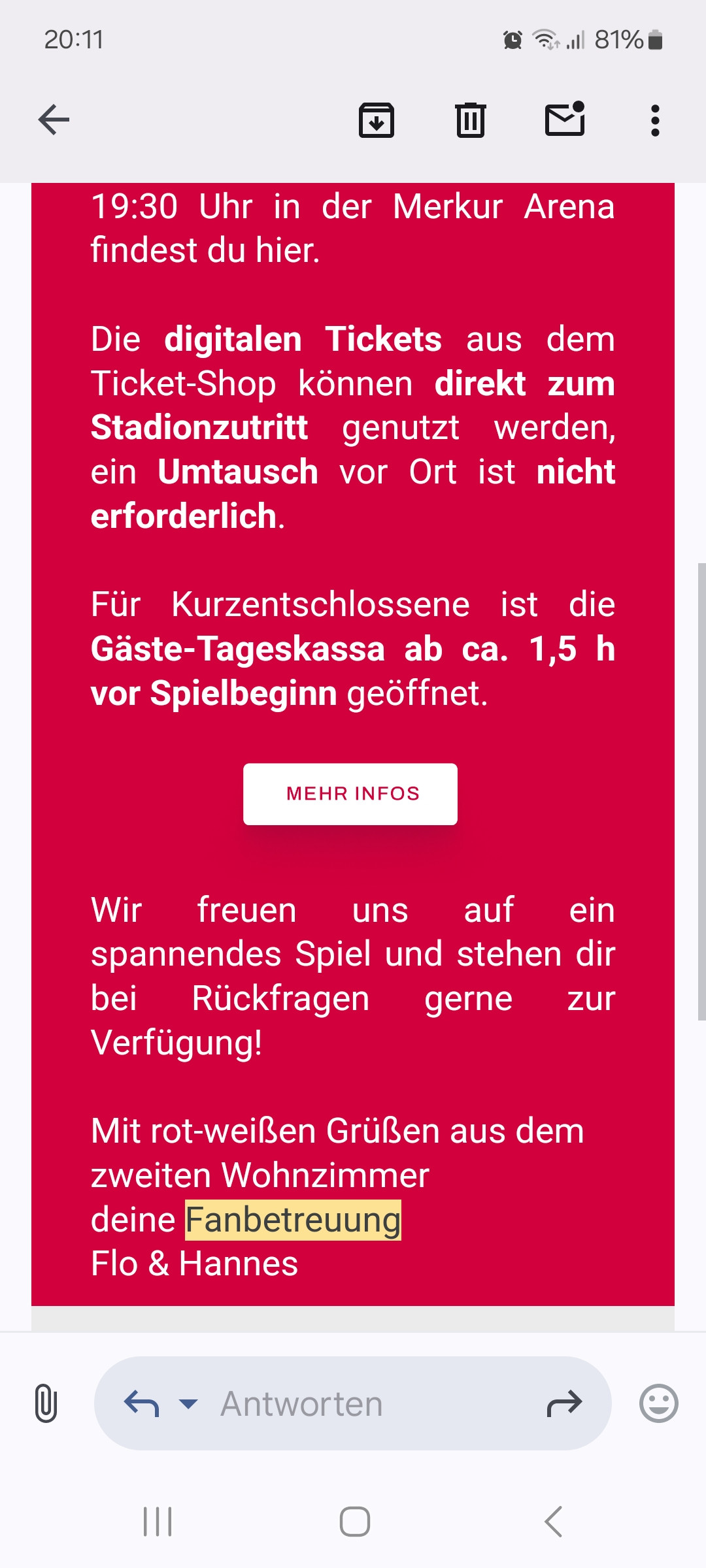The height and width of the screenshot is (1568, 706).
Task: Go back to the inbox
Action: coord(54,120)
